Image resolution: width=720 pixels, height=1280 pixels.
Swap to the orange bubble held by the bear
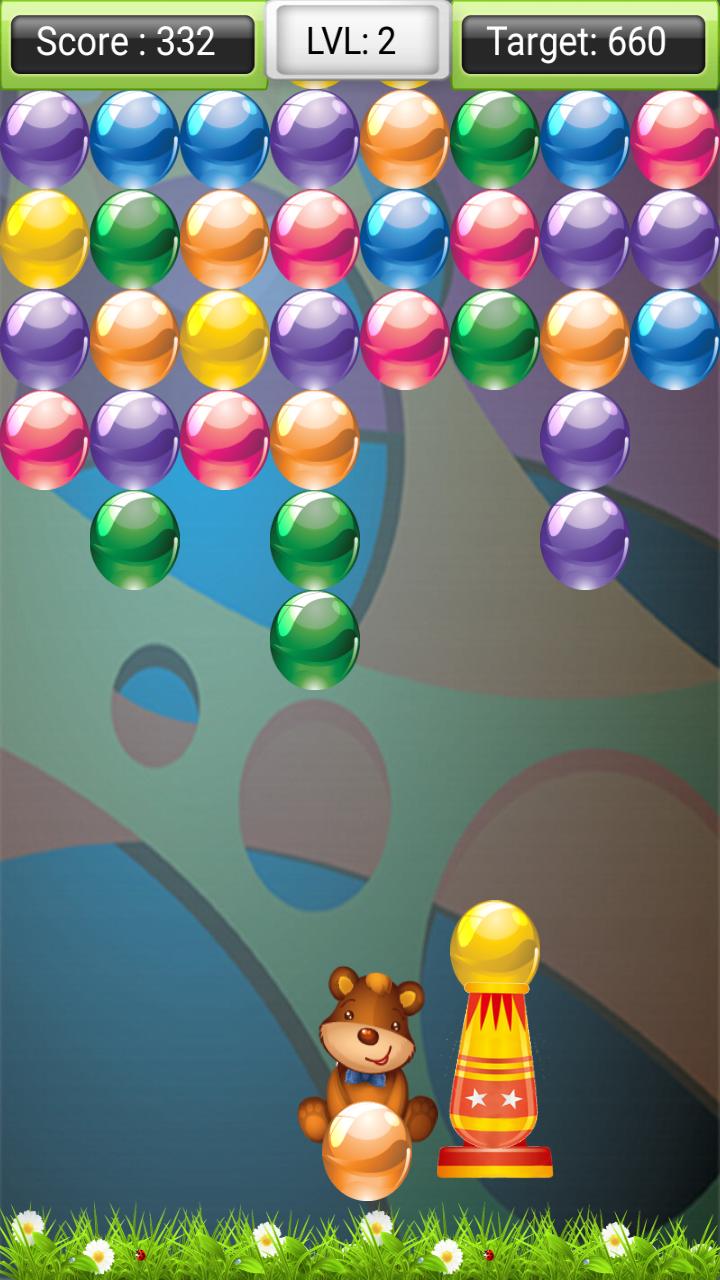(x=367, y=1150)
